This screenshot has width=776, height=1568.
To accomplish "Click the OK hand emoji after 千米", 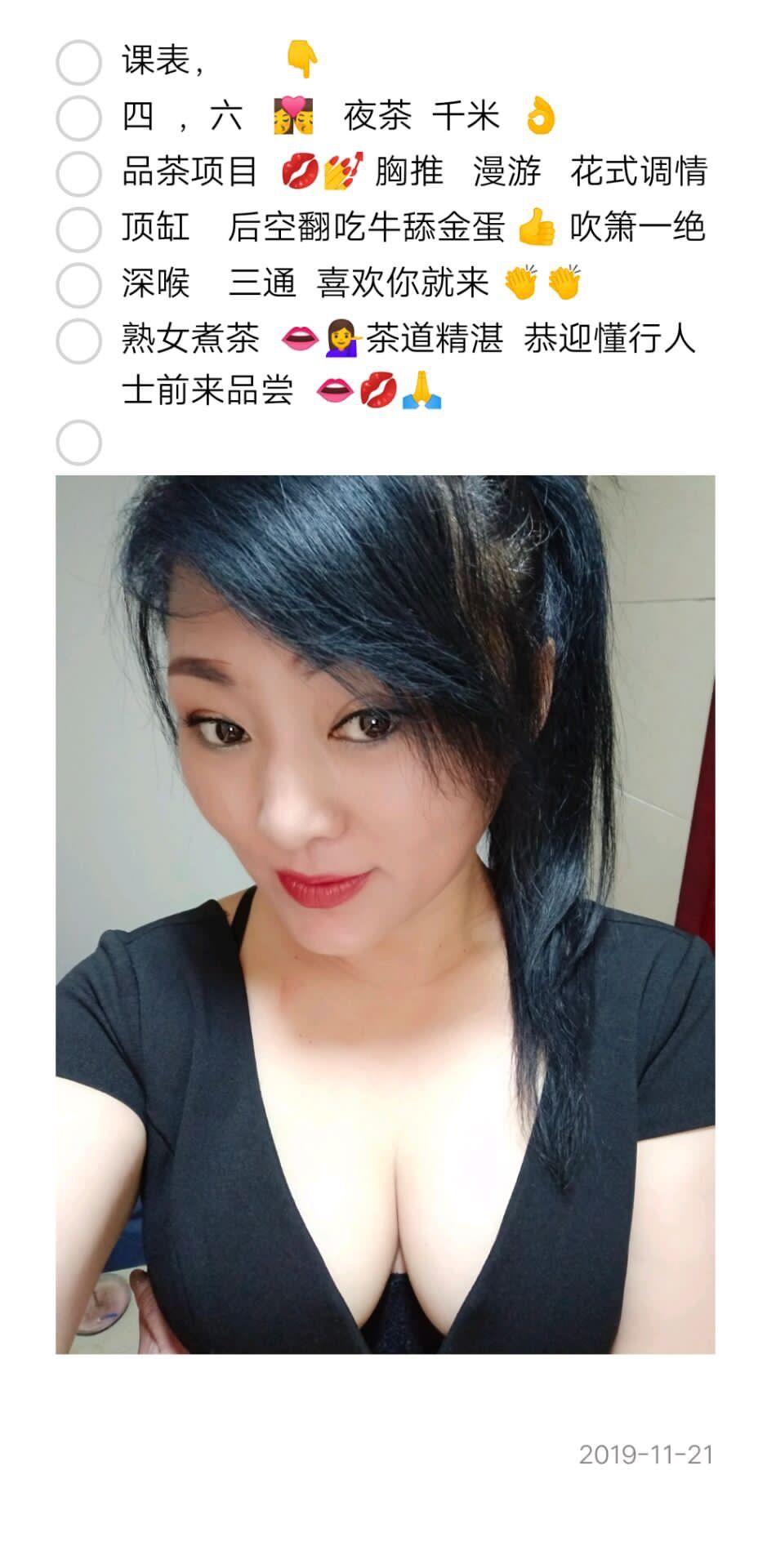I will pyautogui.click(x=540, y=117).
